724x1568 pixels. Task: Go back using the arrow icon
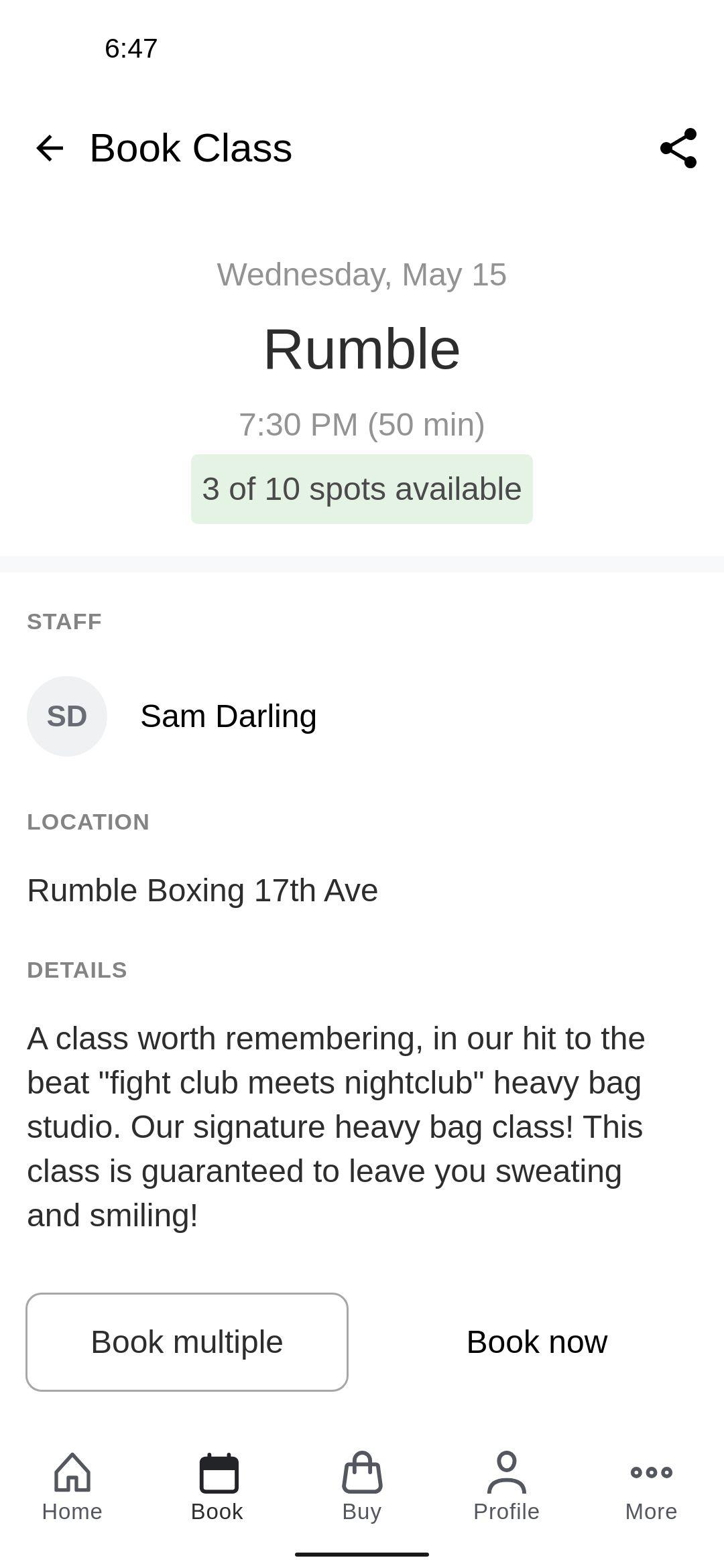[x=50, y=148]
